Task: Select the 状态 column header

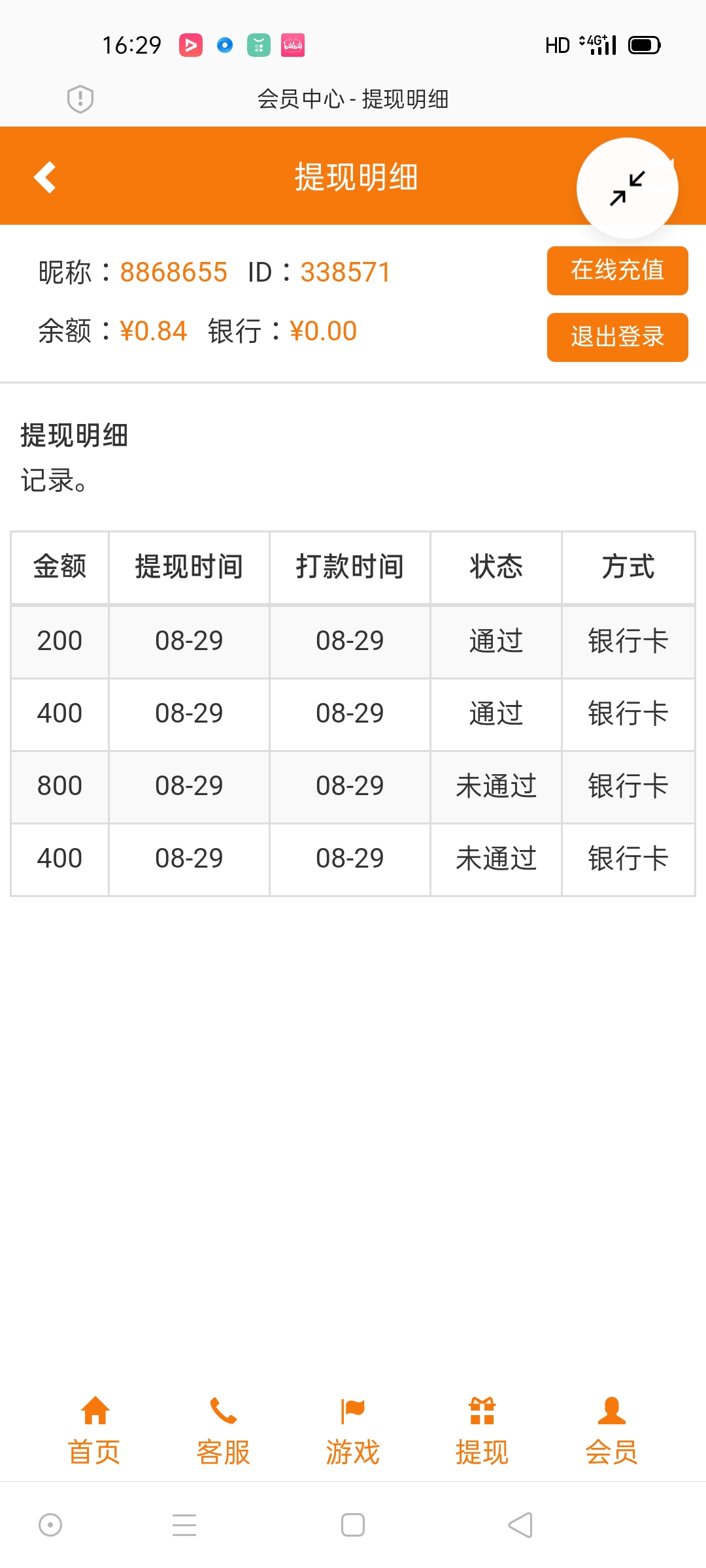Action: click(x=495, y=568)
